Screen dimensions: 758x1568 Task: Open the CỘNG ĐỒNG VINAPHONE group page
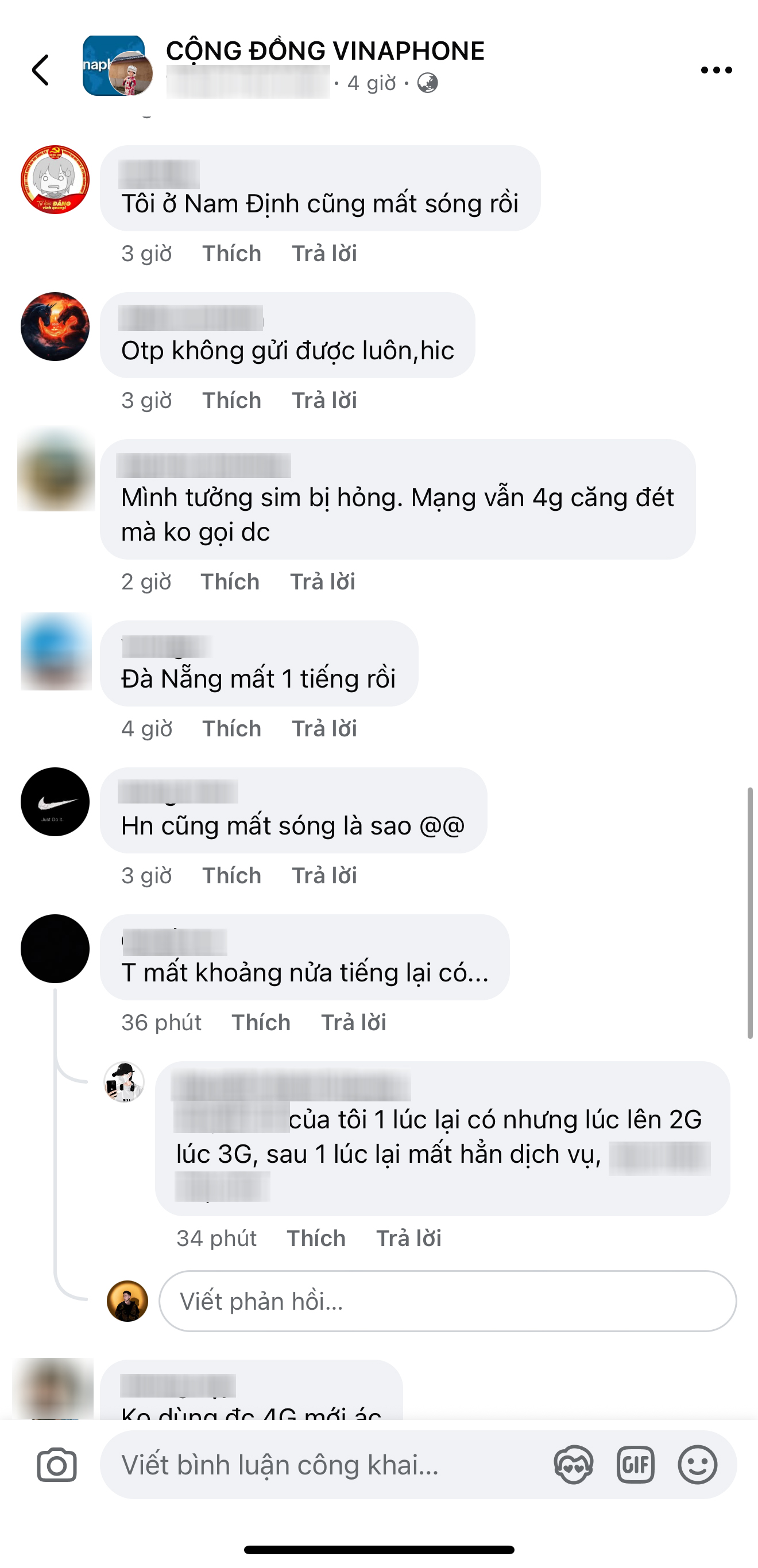[x=324, y=51]
